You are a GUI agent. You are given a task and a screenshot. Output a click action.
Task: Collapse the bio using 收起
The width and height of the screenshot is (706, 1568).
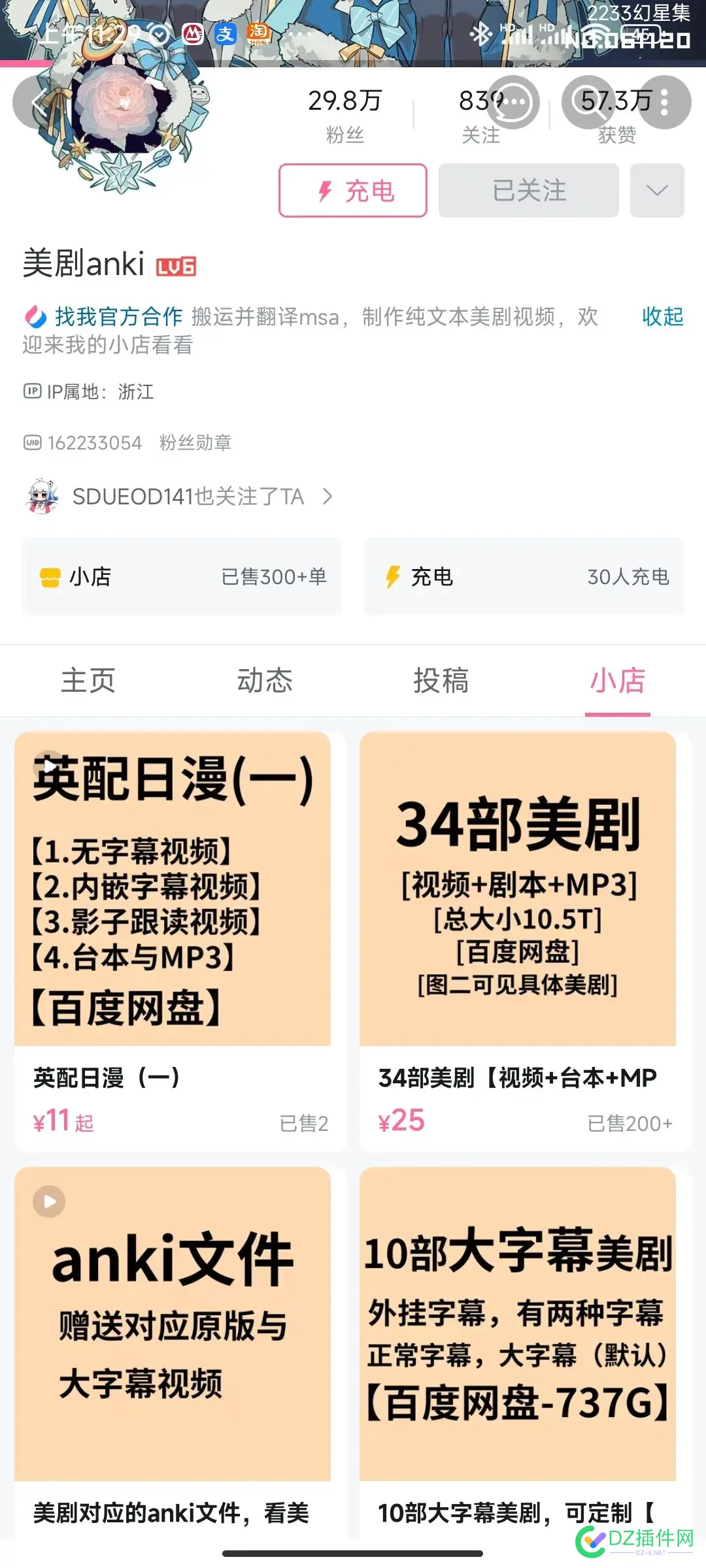(662, 317)
